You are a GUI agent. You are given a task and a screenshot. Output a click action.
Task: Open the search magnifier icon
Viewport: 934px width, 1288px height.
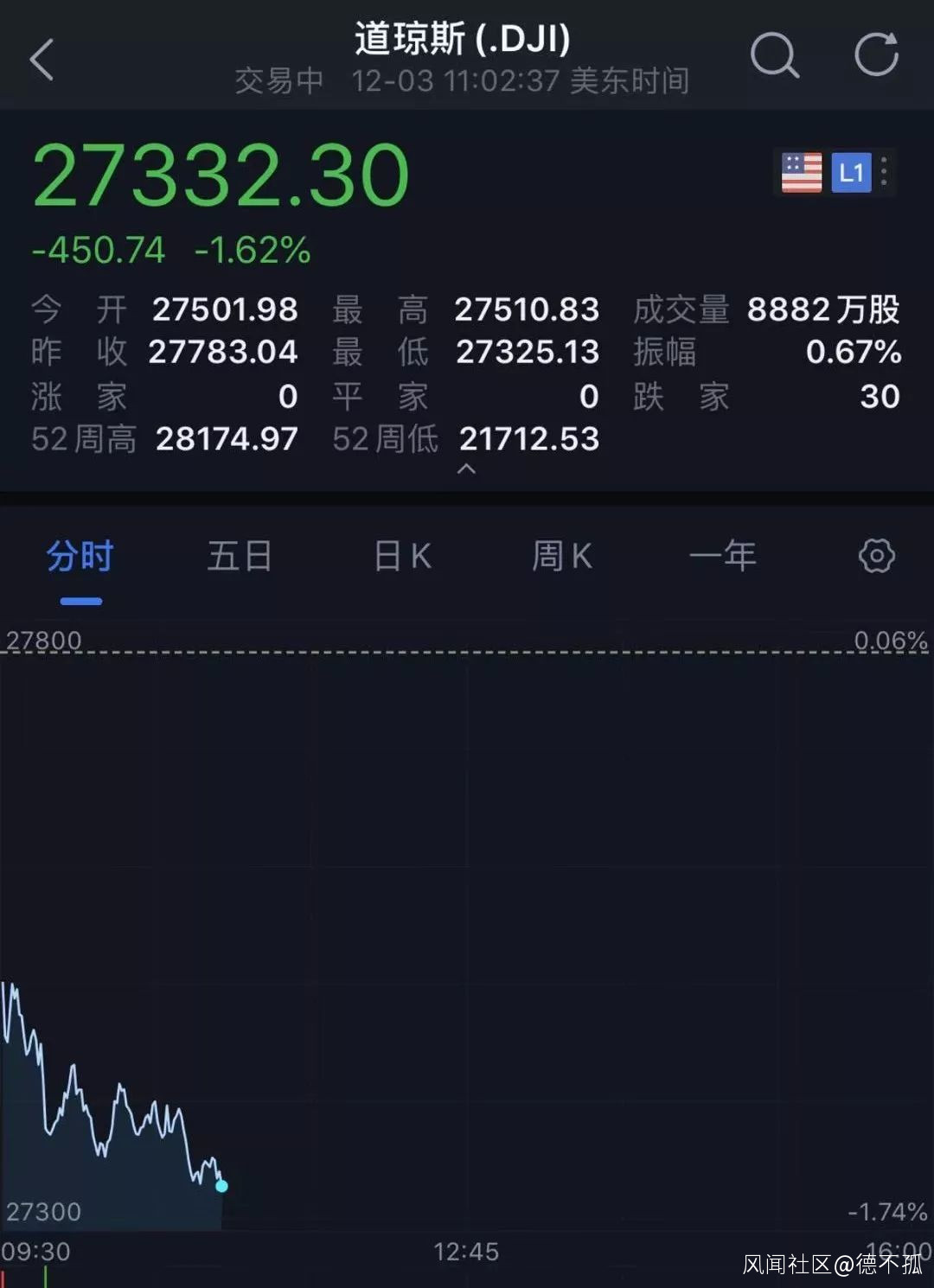click(774, 56)
